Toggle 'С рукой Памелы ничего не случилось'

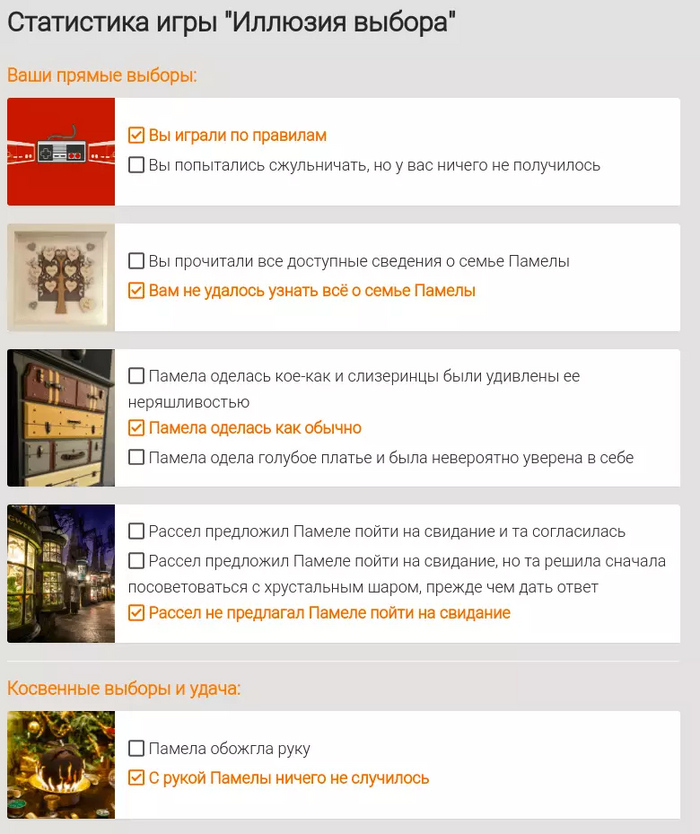tap(137, 778)
